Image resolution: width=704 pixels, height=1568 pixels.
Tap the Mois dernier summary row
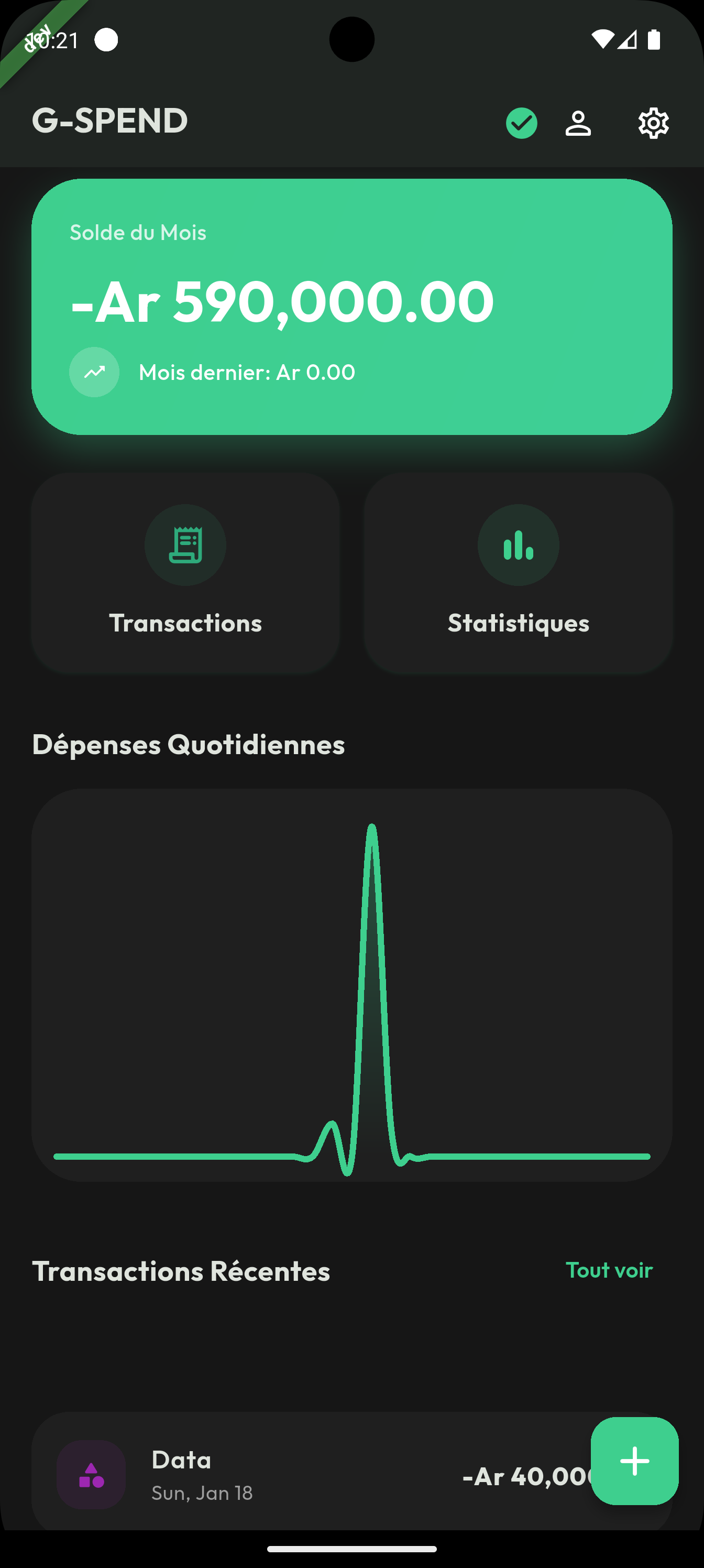coord(246,372)
